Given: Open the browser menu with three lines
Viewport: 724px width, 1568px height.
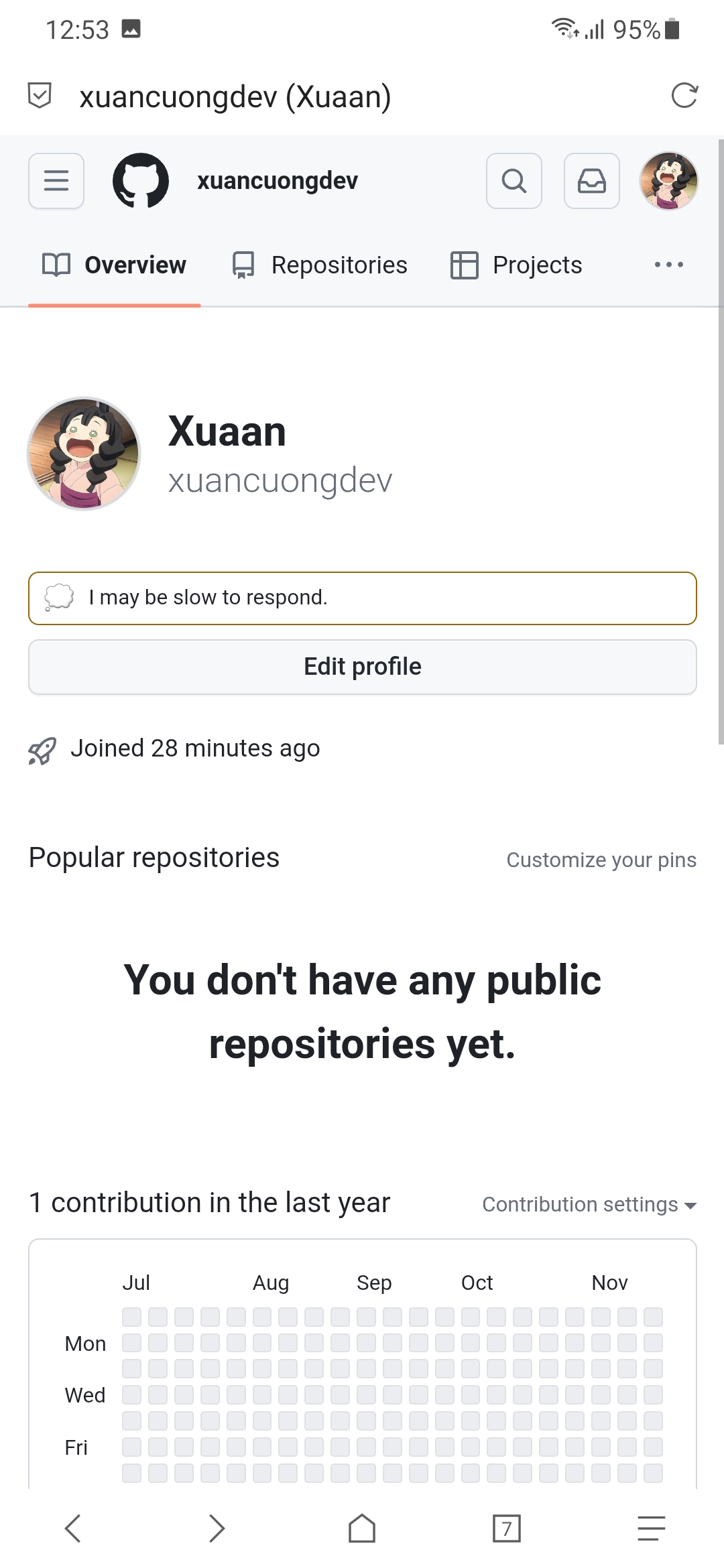Looking at the screenshot, I should pos(650,1528).
